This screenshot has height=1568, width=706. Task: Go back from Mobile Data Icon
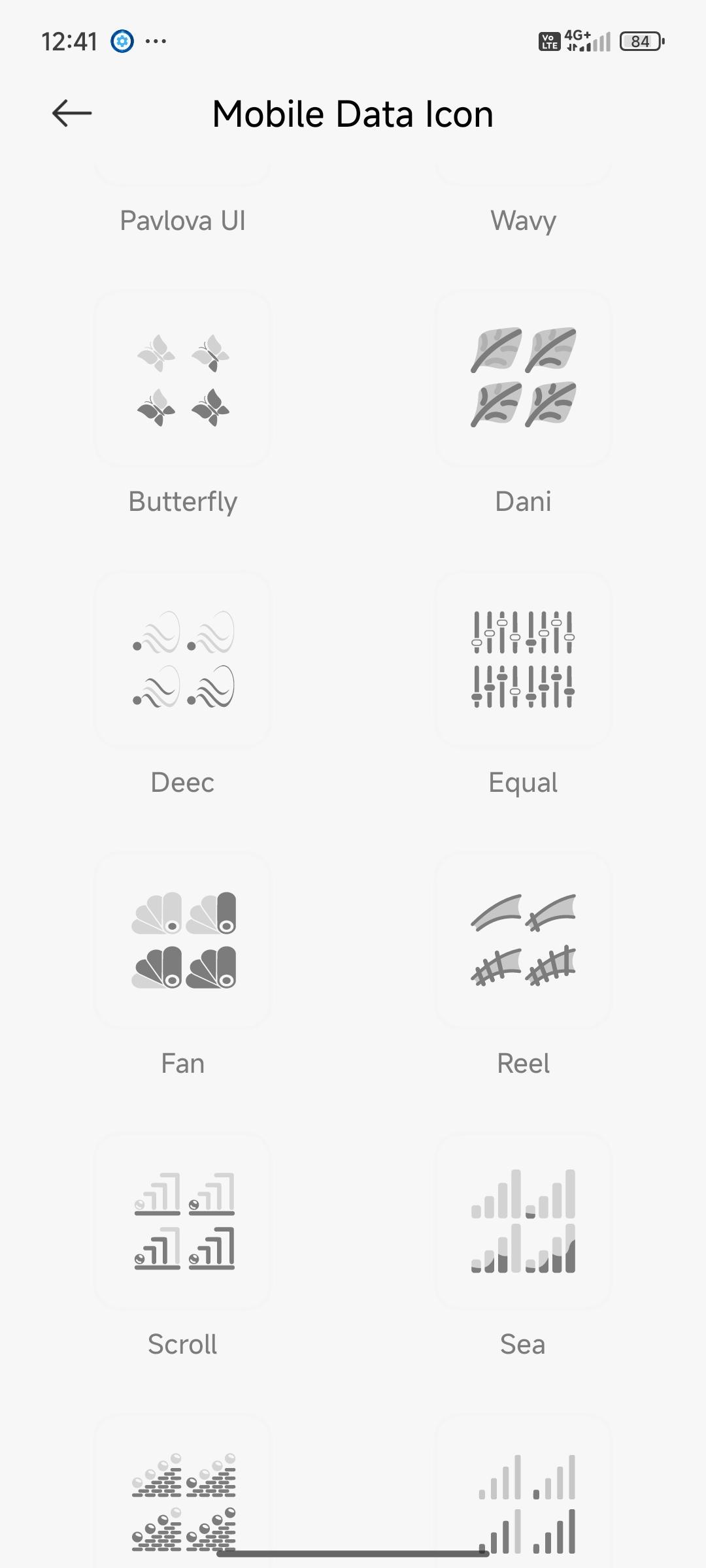tap(72, 114)
